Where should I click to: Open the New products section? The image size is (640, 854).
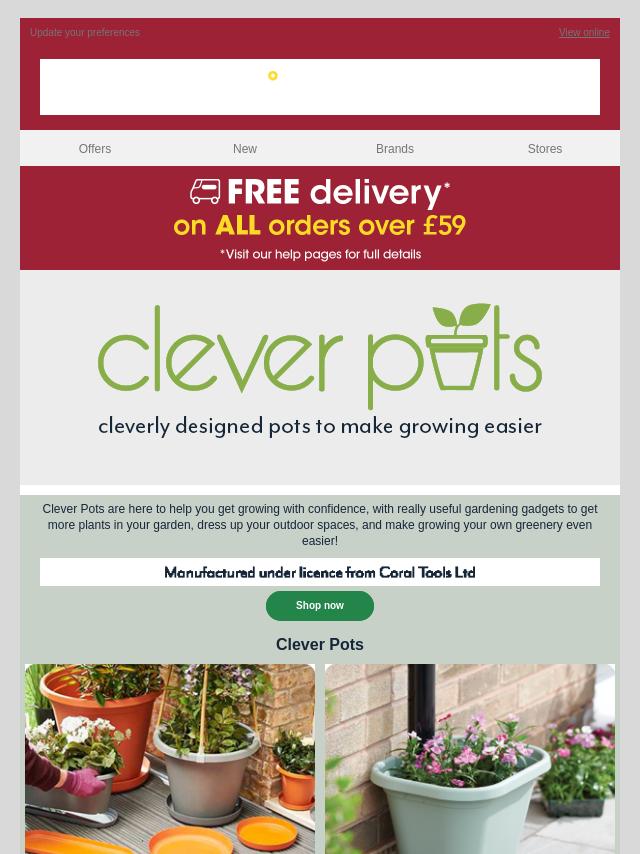point(245,149)
